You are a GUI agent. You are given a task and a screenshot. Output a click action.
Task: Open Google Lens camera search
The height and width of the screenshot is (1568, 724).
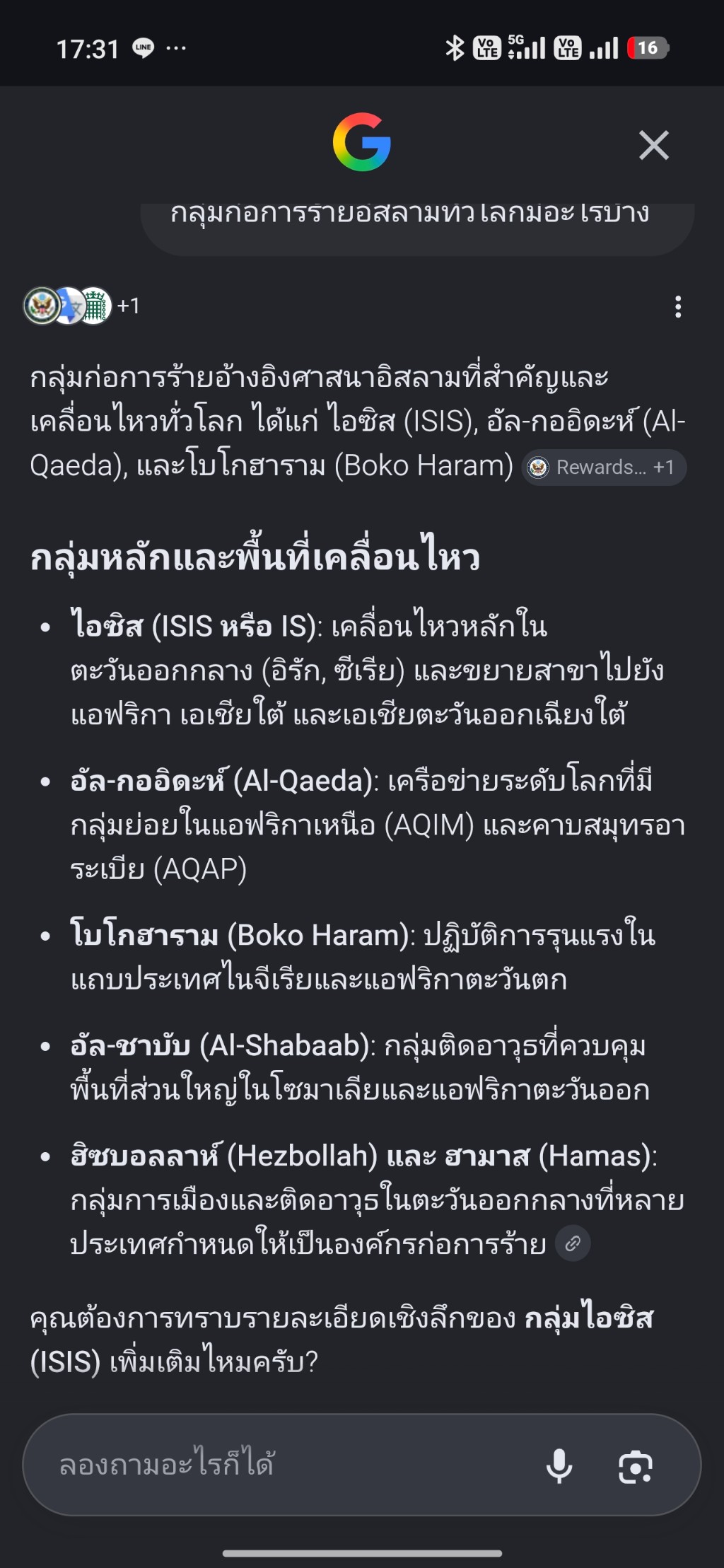(x=636, y=1466)
